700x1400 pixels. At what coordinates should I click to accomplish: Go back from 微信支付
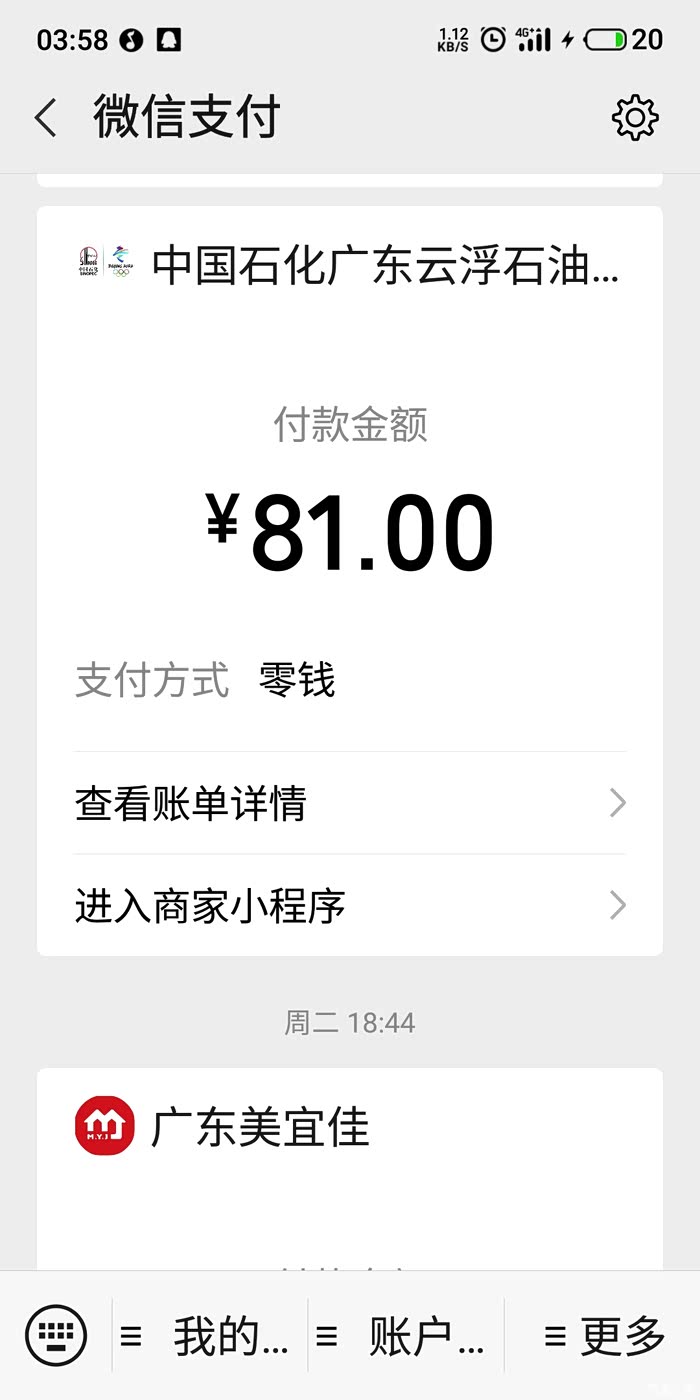pyautogui.click(x=46, y=118)
